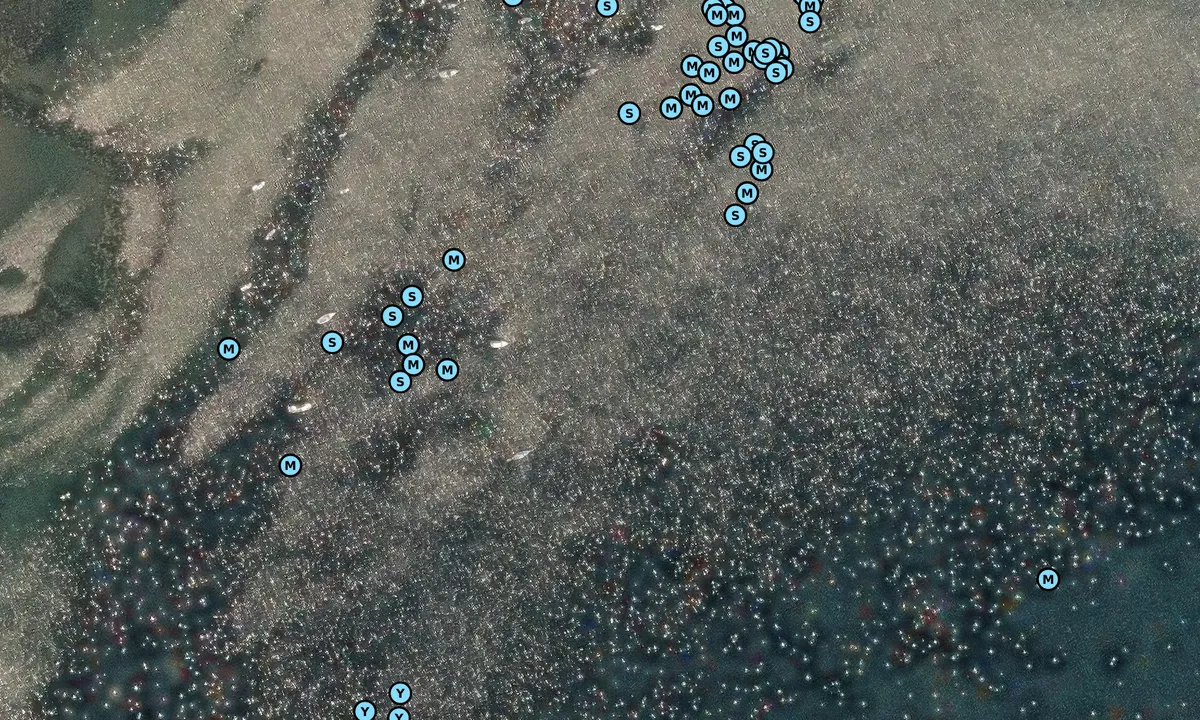Tap the isolated M marker in dark southeast water
This screenshot has width=1200, height=720.
click(1048, 579)
